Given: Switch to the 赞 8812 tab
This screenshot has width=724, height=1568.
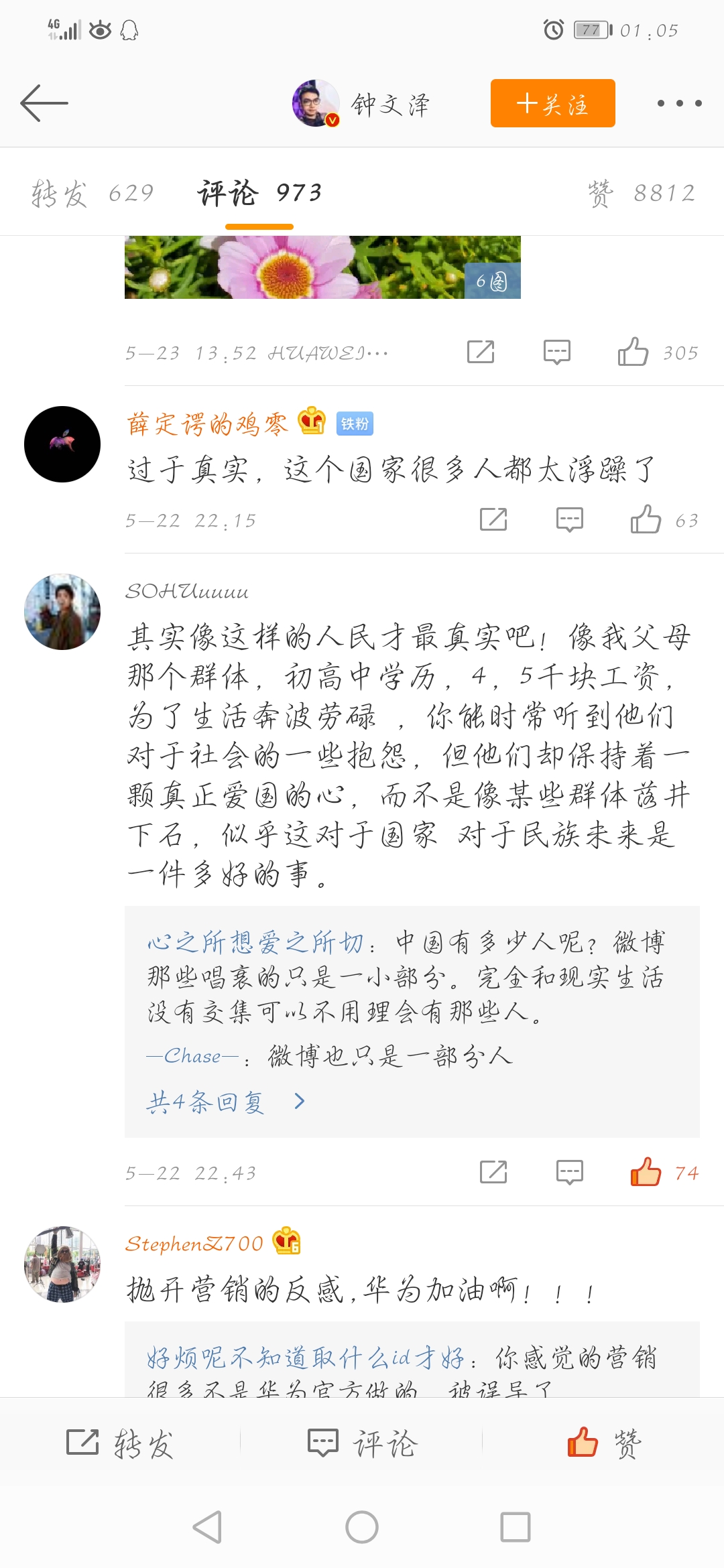Looking at the screenshot, I should click(x=641, y=194).
